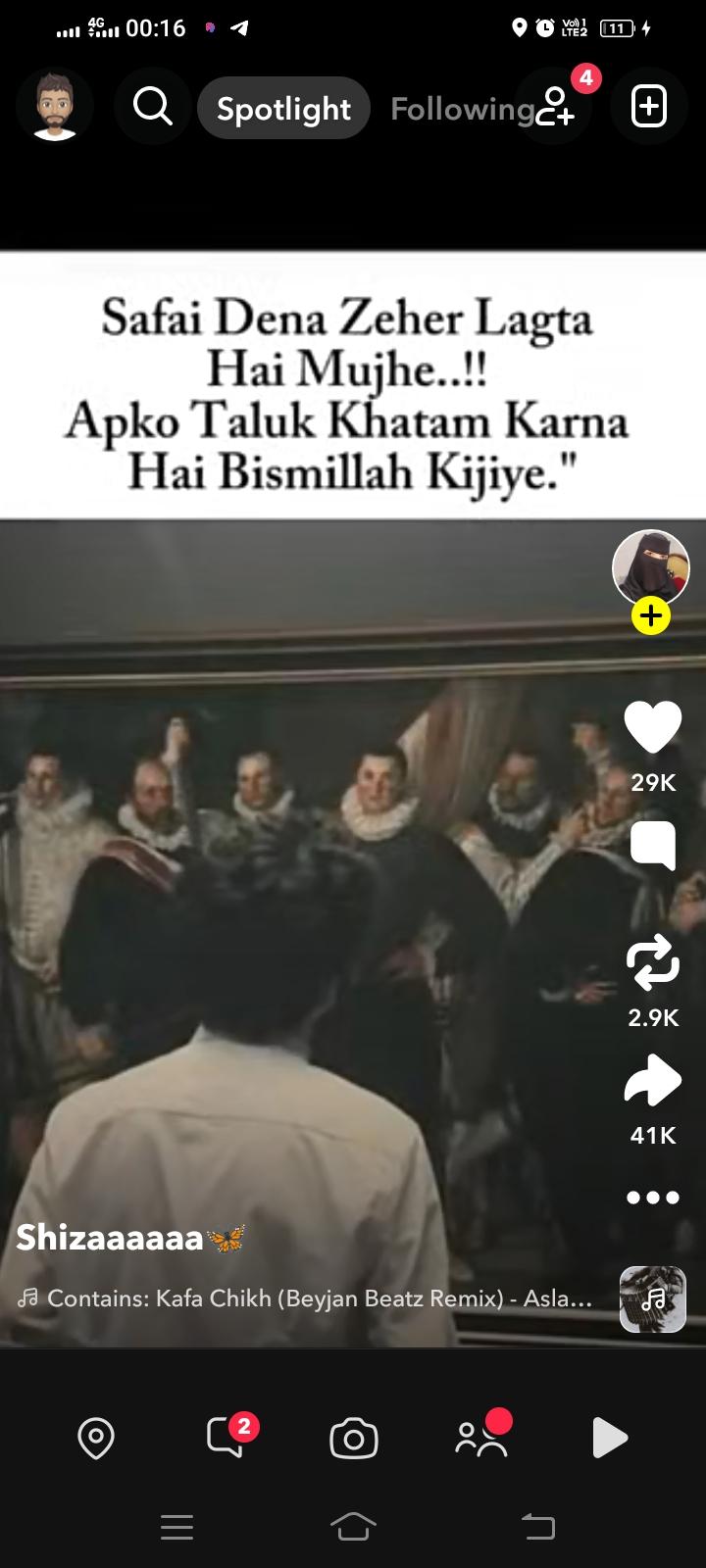Select the Spotlight tab
The width and height of the screenshot is (706, 1568).
pyautogui.click(x=283, y=109)
